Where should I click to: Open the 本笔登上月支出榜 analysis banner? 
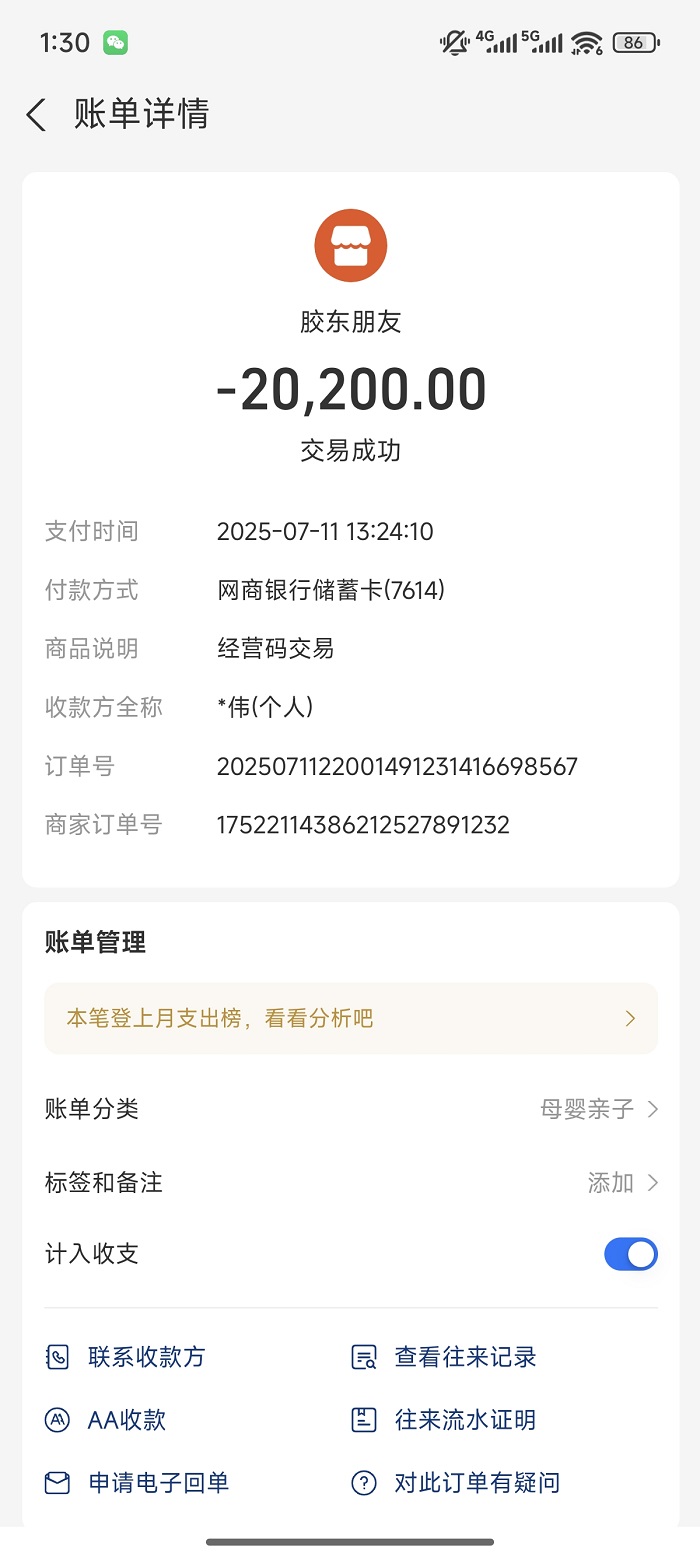tap(351, 1019)
